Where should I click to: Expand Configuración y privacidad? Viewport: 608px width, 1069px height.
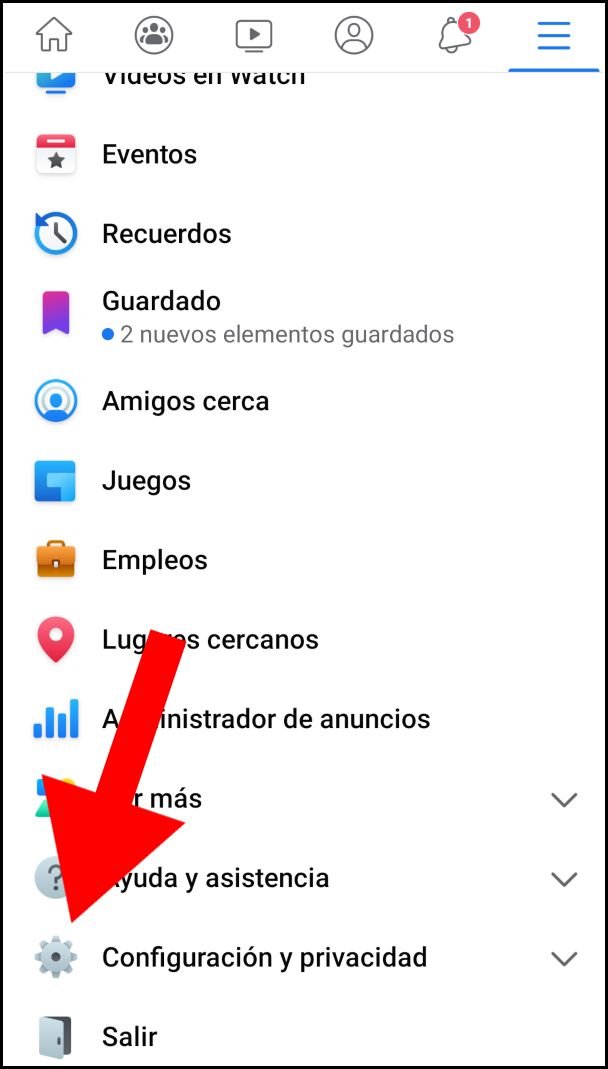pos(264,958)
